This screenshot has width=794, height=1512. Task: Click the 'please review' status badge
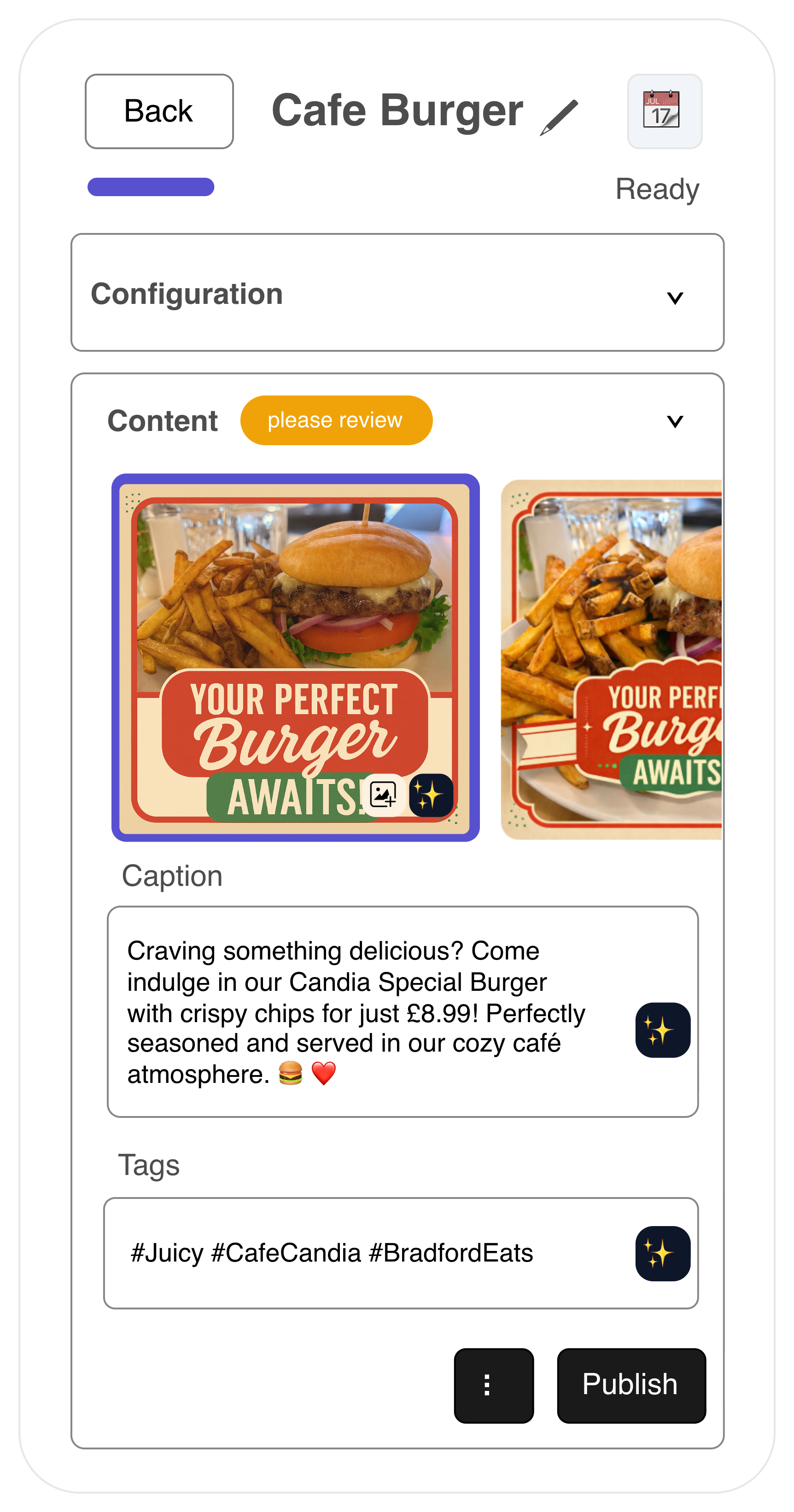tap(336, 420)
